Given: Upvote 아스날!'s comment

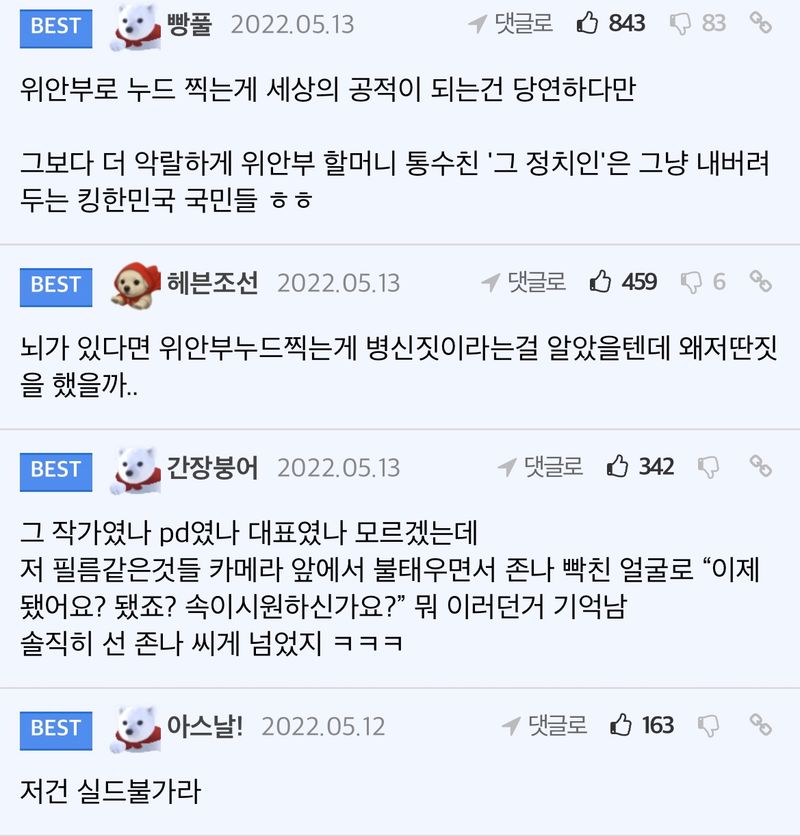Looking at the screenshot, I should pos(621,725).
